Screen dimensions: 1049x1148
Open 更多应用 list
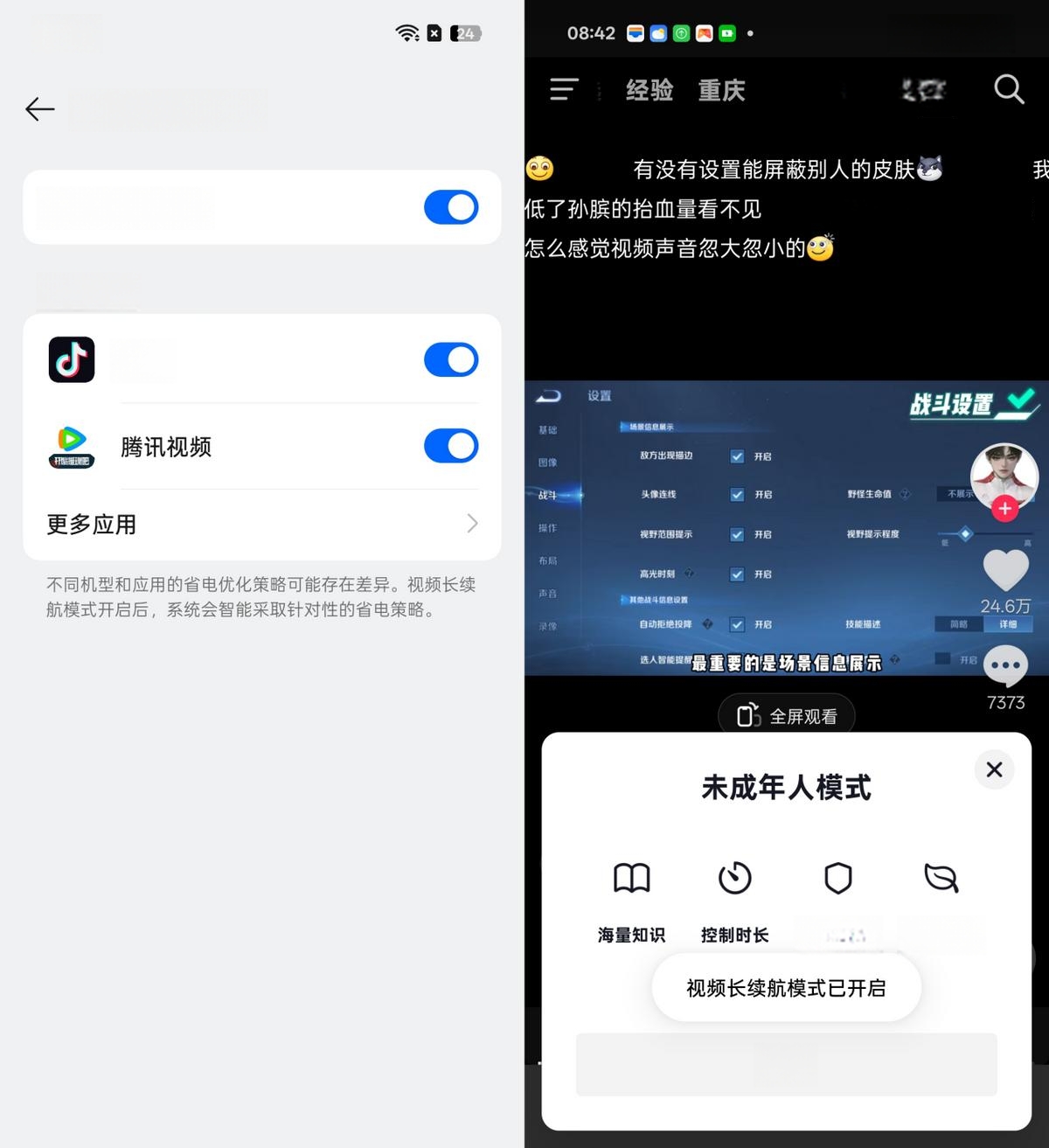[x=262, y=524]
